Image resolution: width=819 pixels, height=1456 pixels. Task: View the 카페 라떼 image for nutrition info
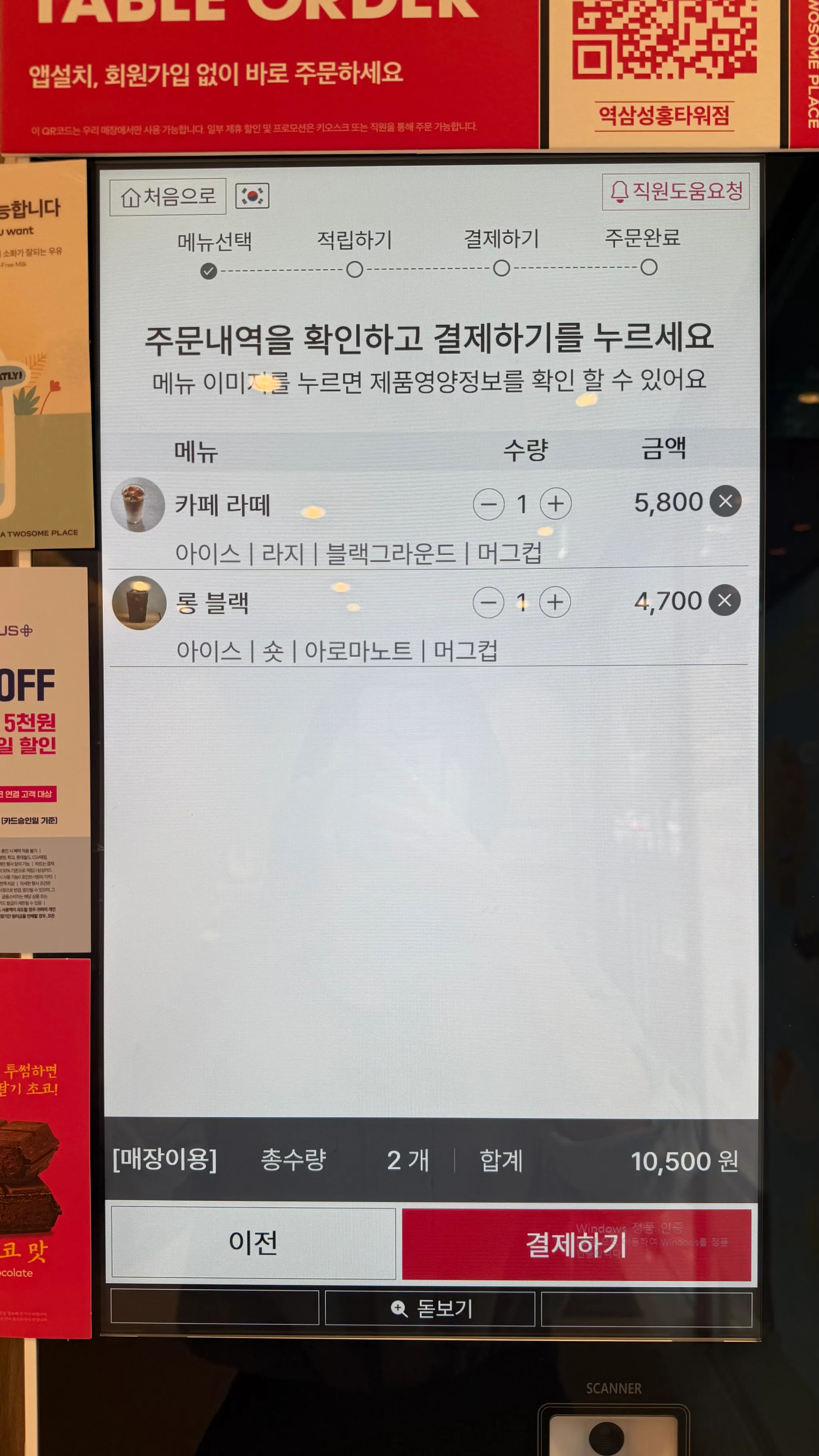[x=137, y=505]
